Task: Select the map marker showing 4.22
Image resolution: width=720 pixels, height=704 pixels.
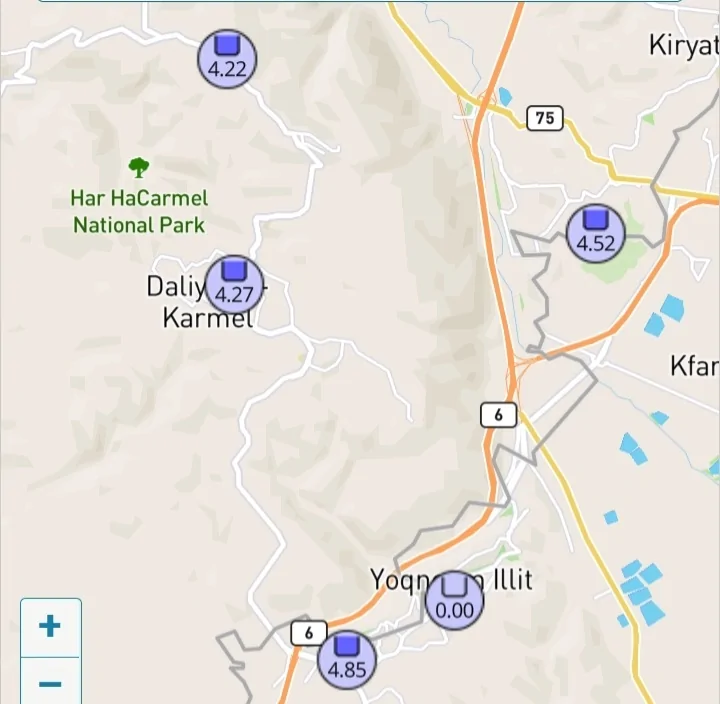Action: point(227,58)
